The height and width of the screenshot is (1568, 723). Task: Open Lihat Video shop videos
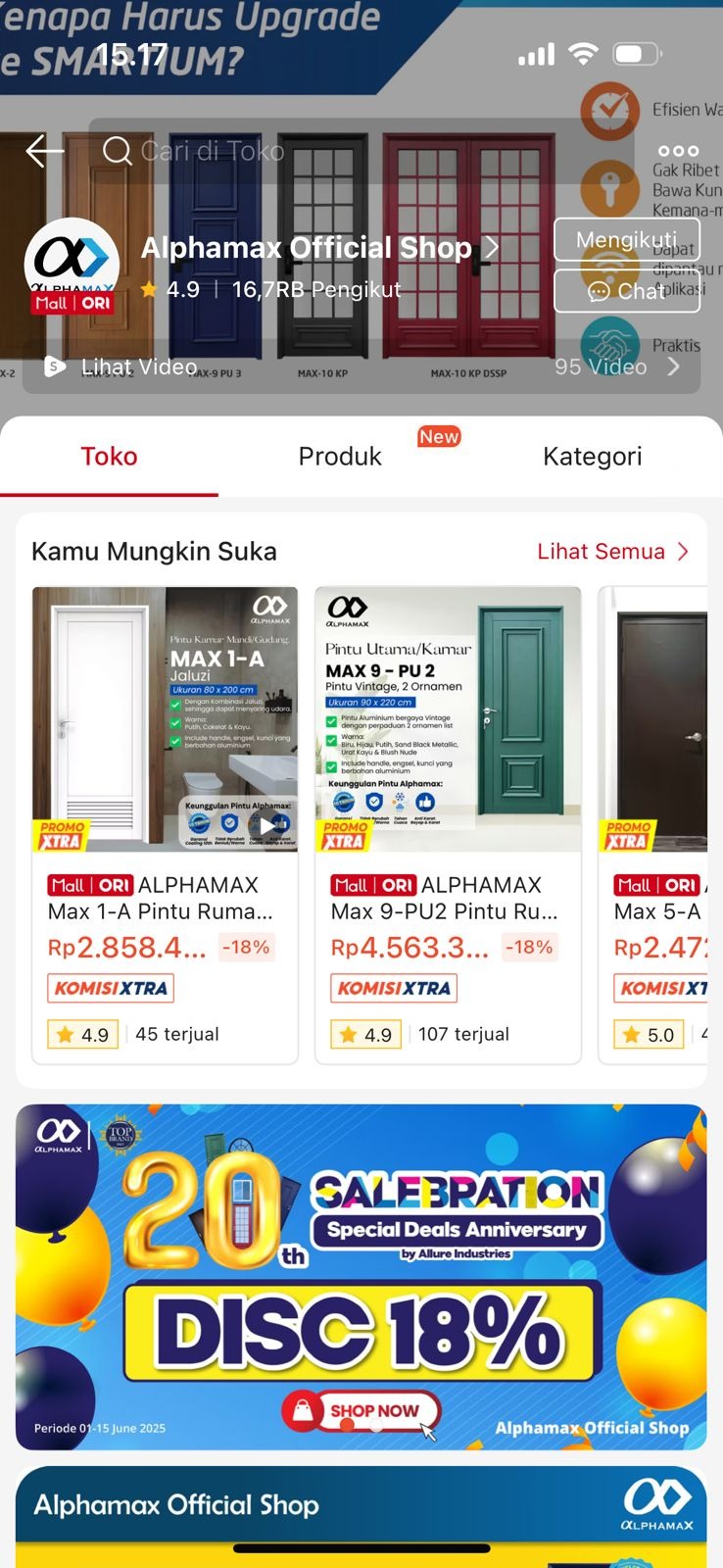137,367
